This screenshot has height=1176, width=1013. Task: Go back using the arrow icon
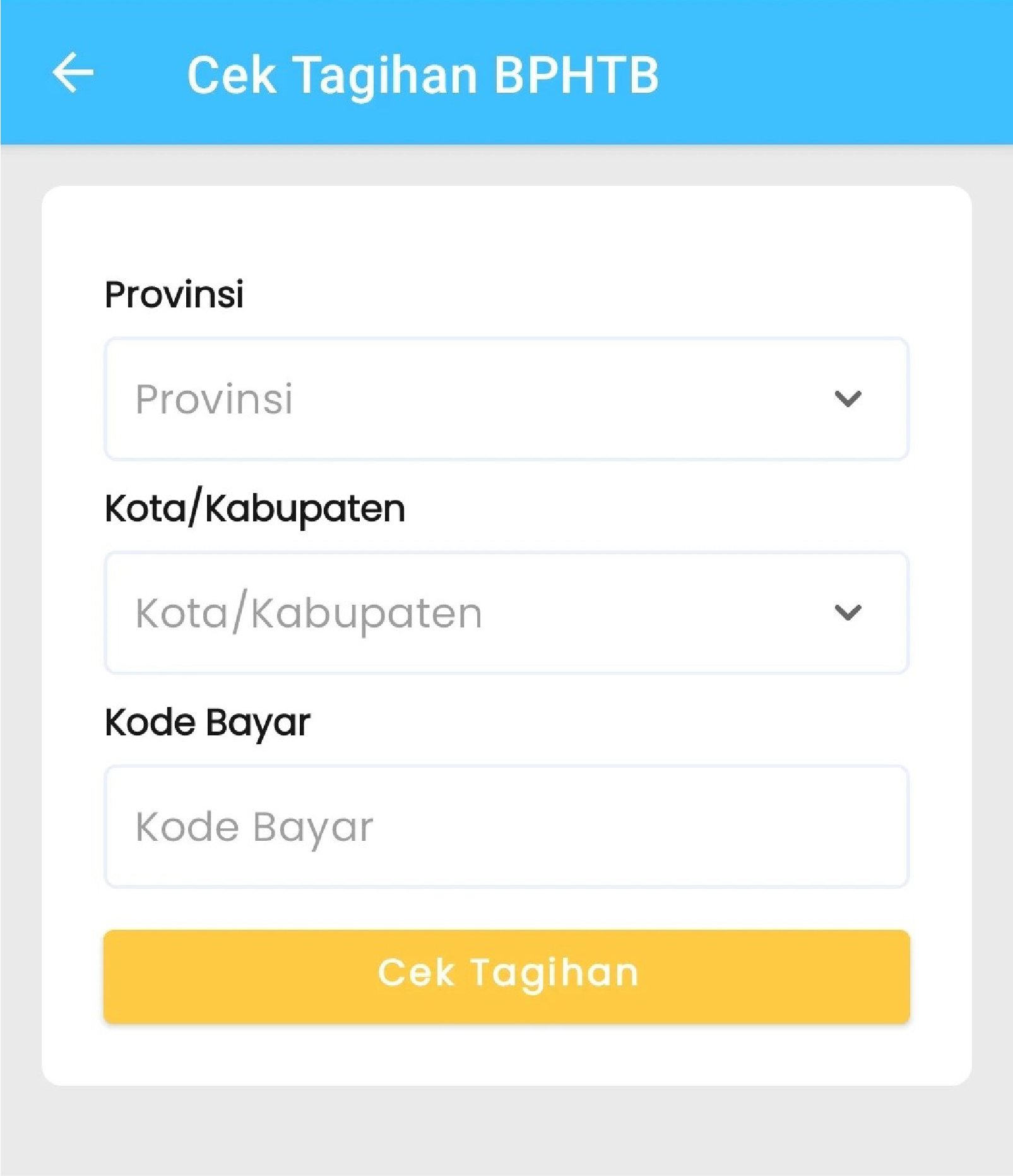pyautogui.click(x=73, y=73)
